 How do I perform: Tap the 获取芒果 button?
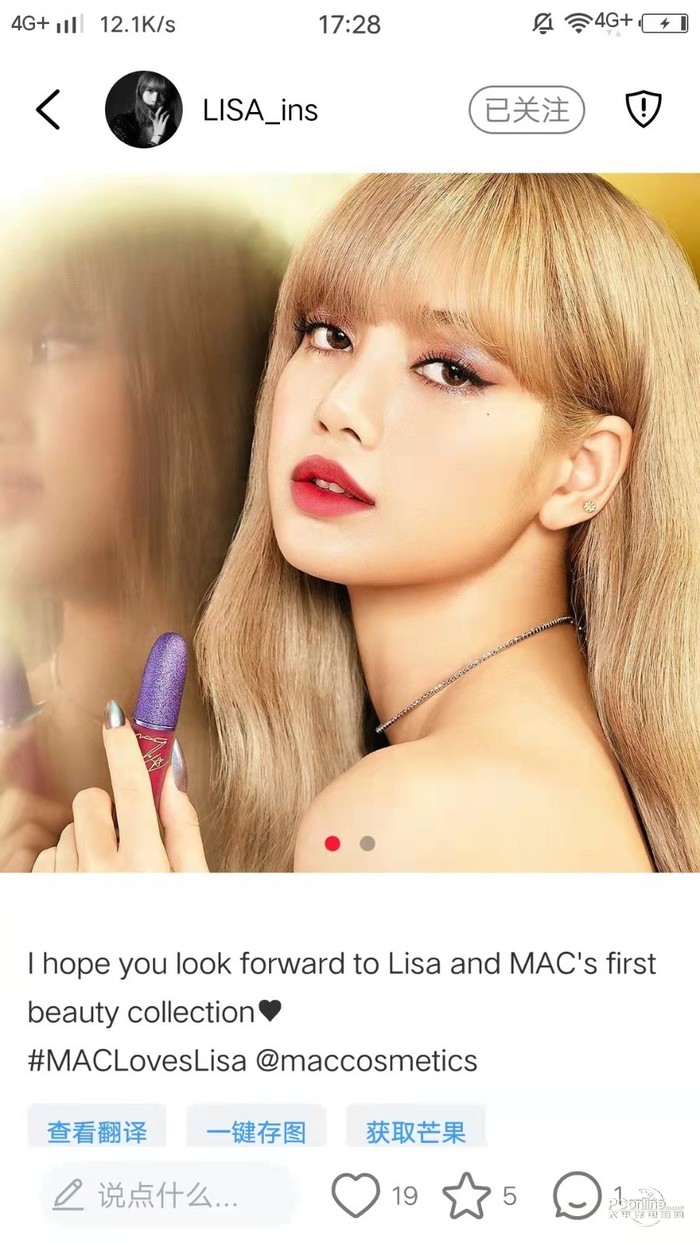tap(415, 1130)
